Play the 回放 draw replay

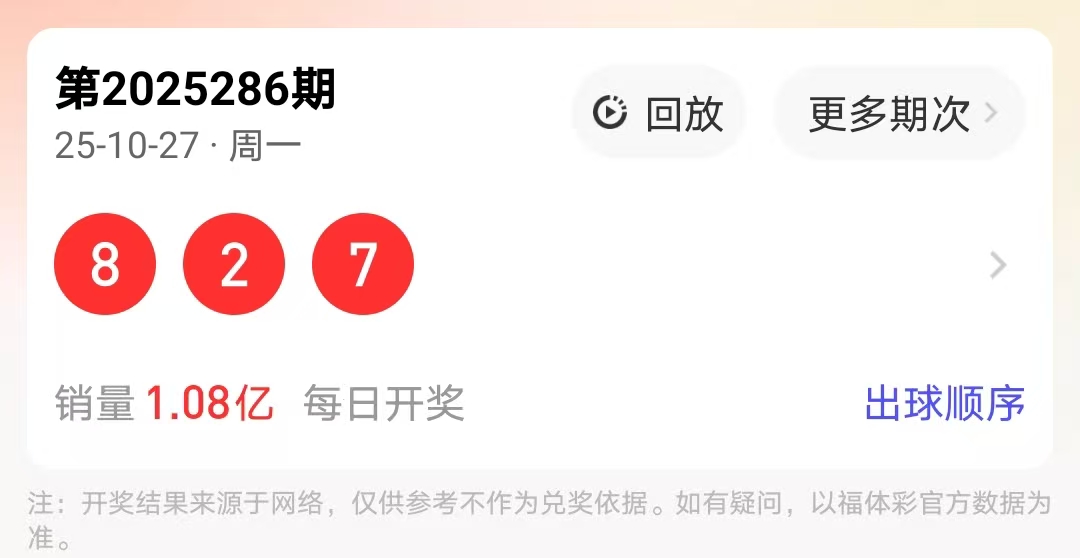659,113
